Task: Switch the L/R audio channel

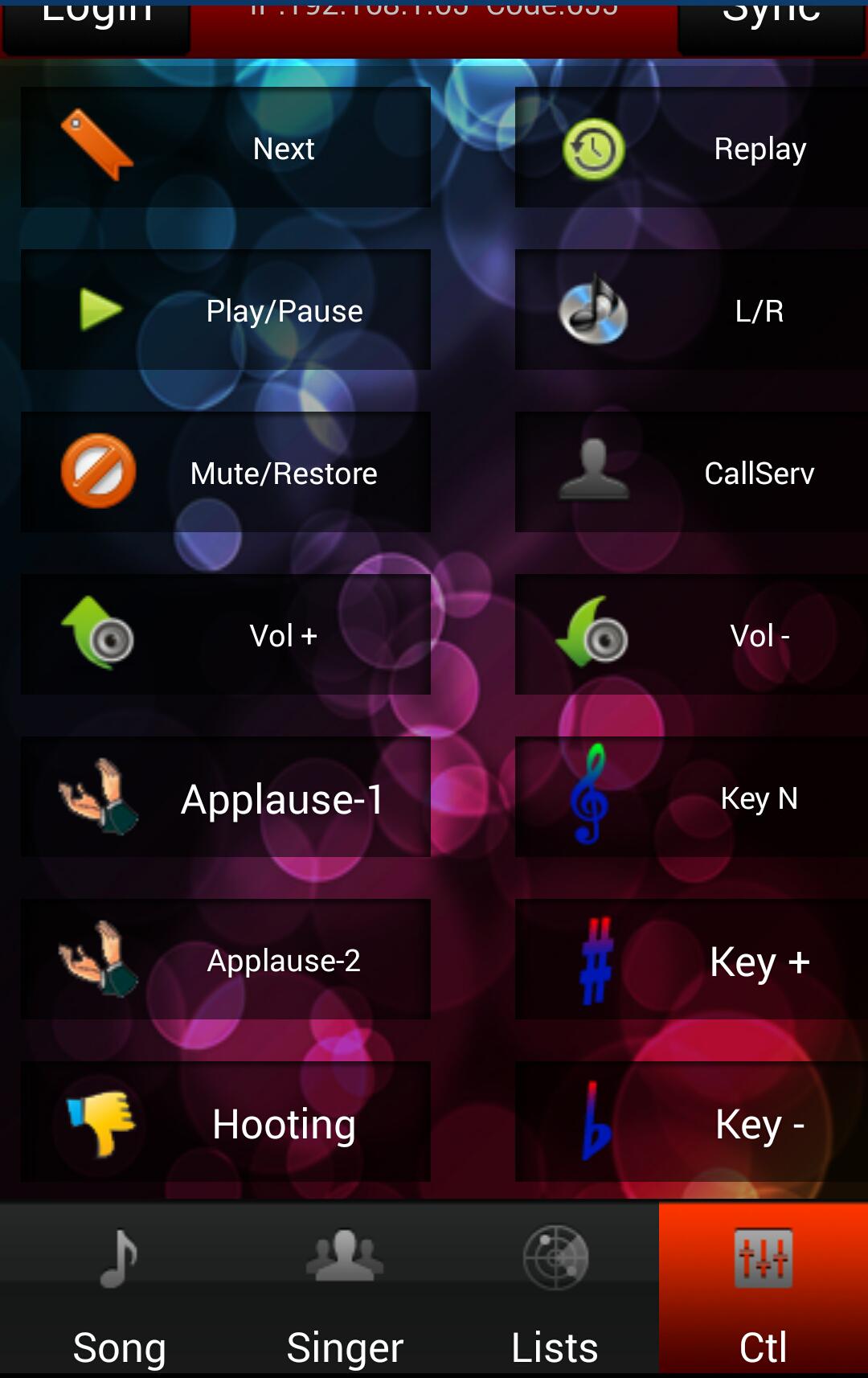Action: click(x=691, y=310)
